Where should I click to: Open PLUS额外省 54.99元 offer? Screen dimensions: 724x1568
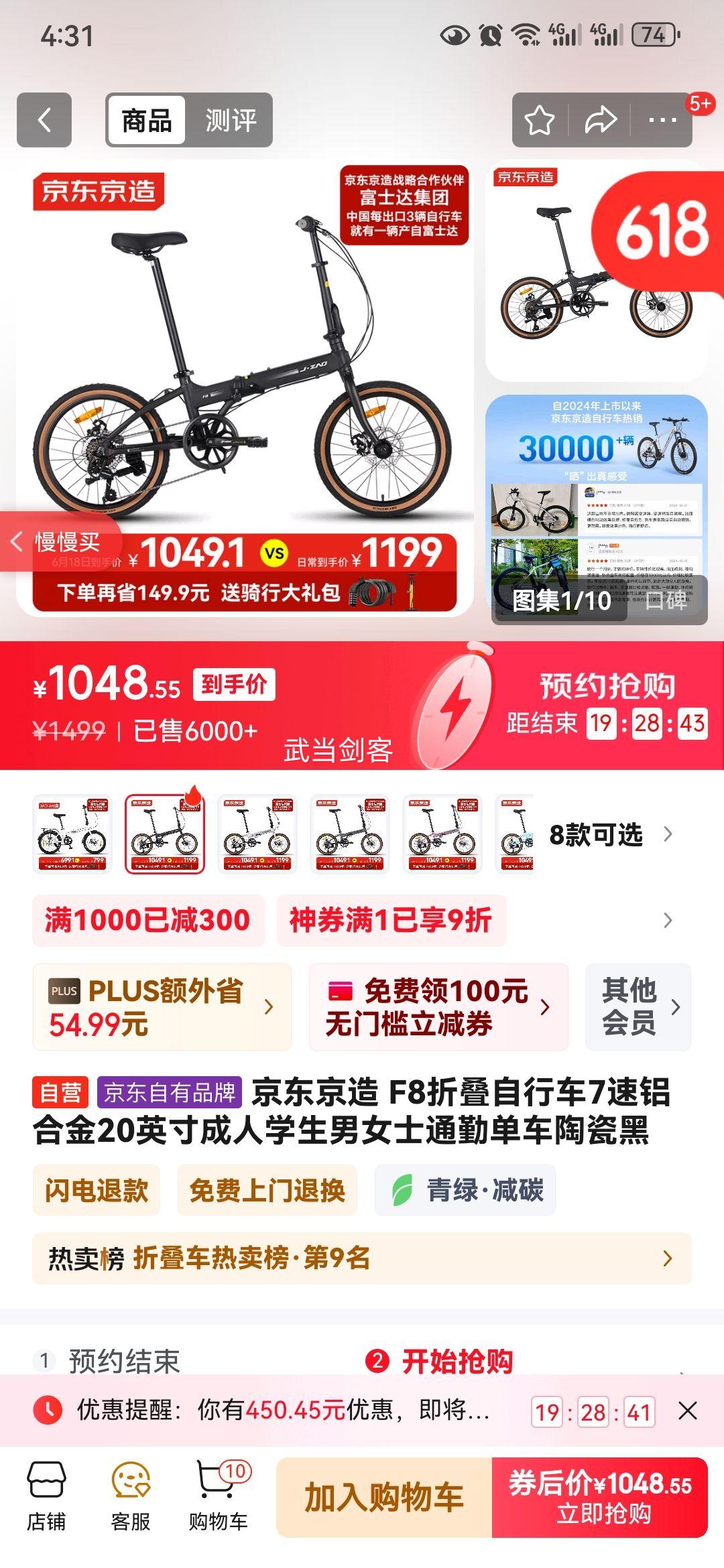(x=162, y=1006)
